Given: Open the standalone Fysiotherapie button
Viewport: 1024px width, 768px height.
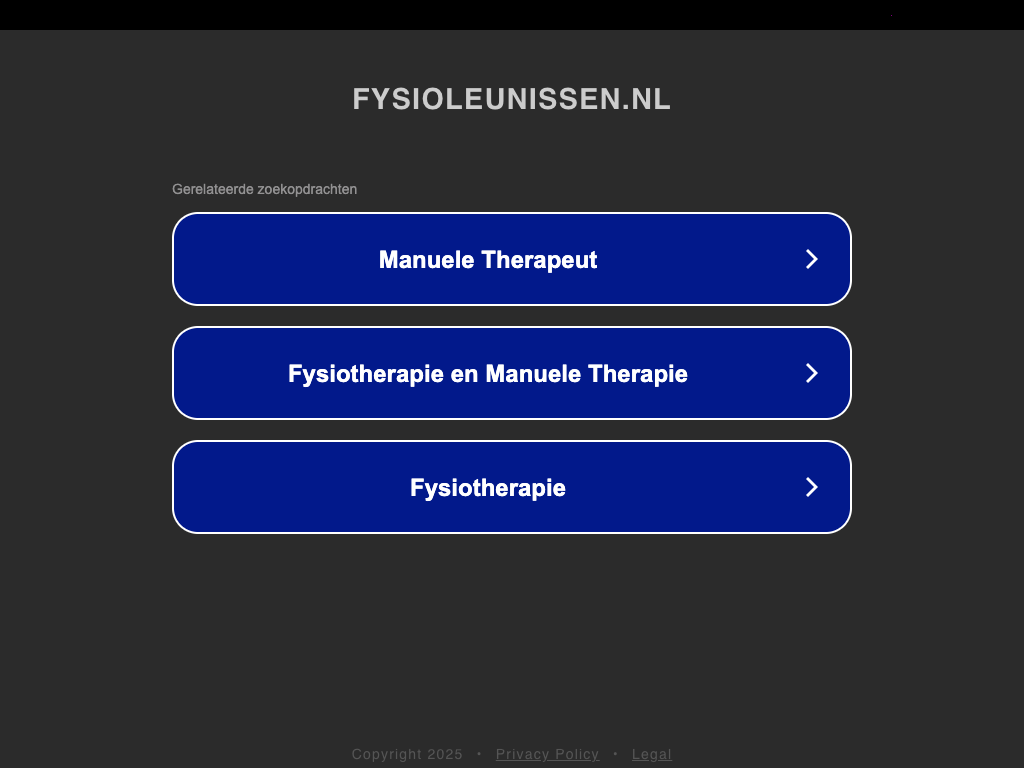Looking at the screenshot, I should pos(511,487).
